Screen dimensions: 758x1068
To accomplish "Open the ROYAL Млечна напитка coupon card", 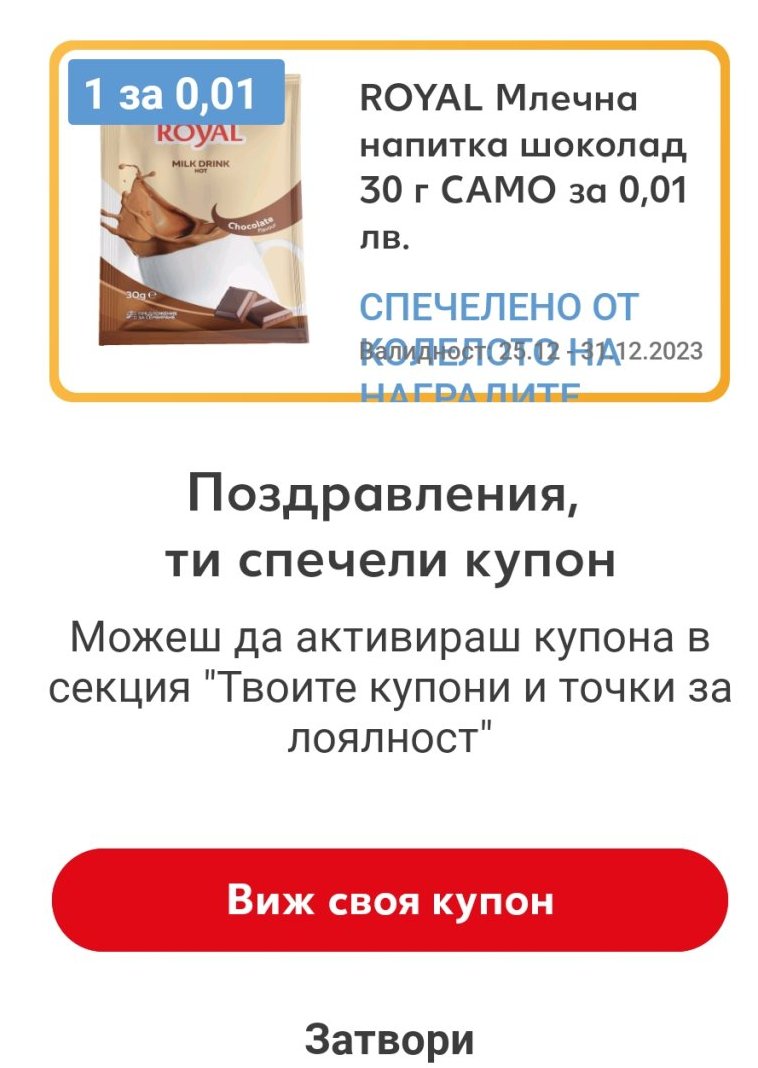I will pyautogui.click(x=390, y=221).
